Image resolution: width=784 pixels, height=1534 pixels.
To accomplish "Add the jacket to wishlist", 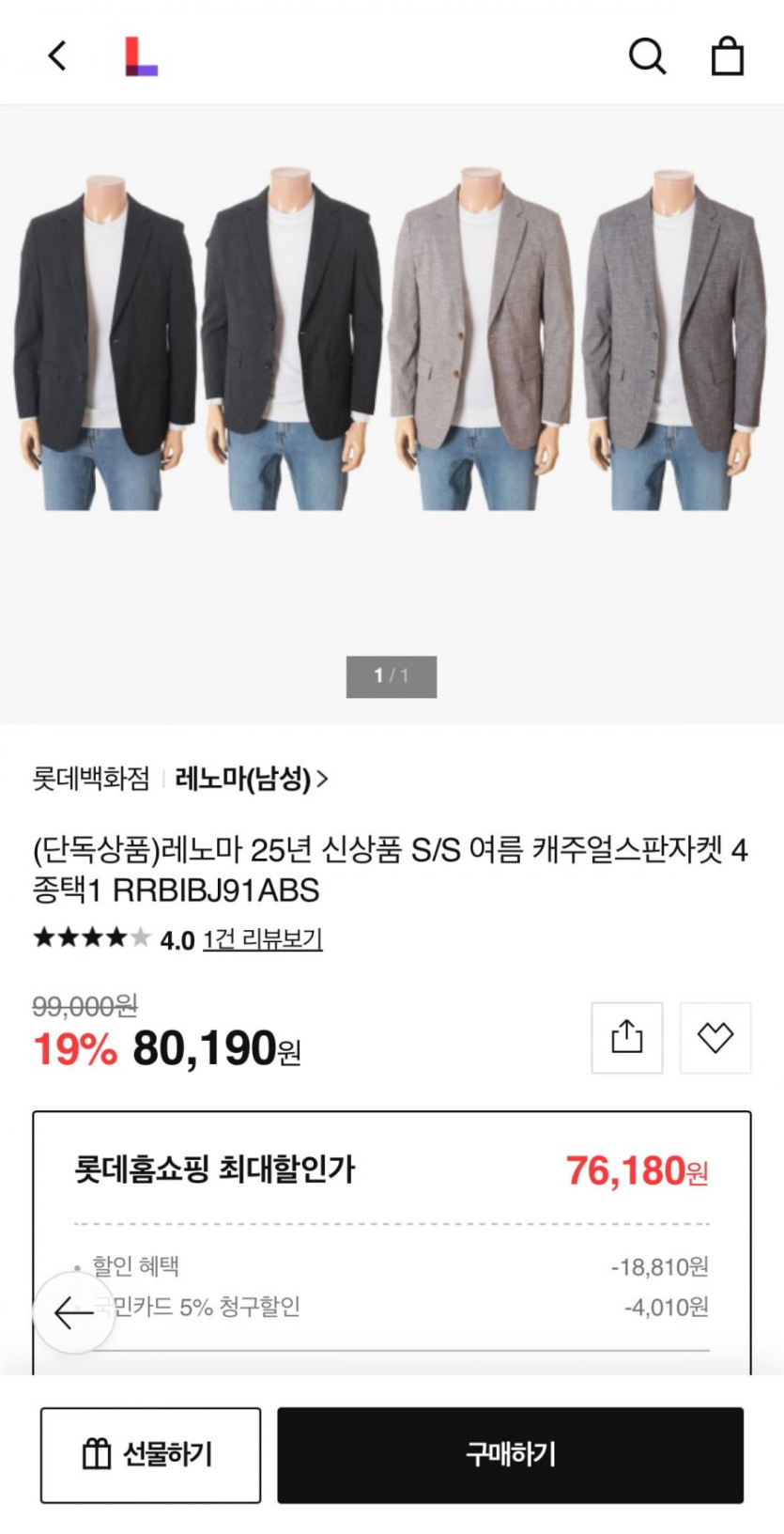I will (715, 1038).
